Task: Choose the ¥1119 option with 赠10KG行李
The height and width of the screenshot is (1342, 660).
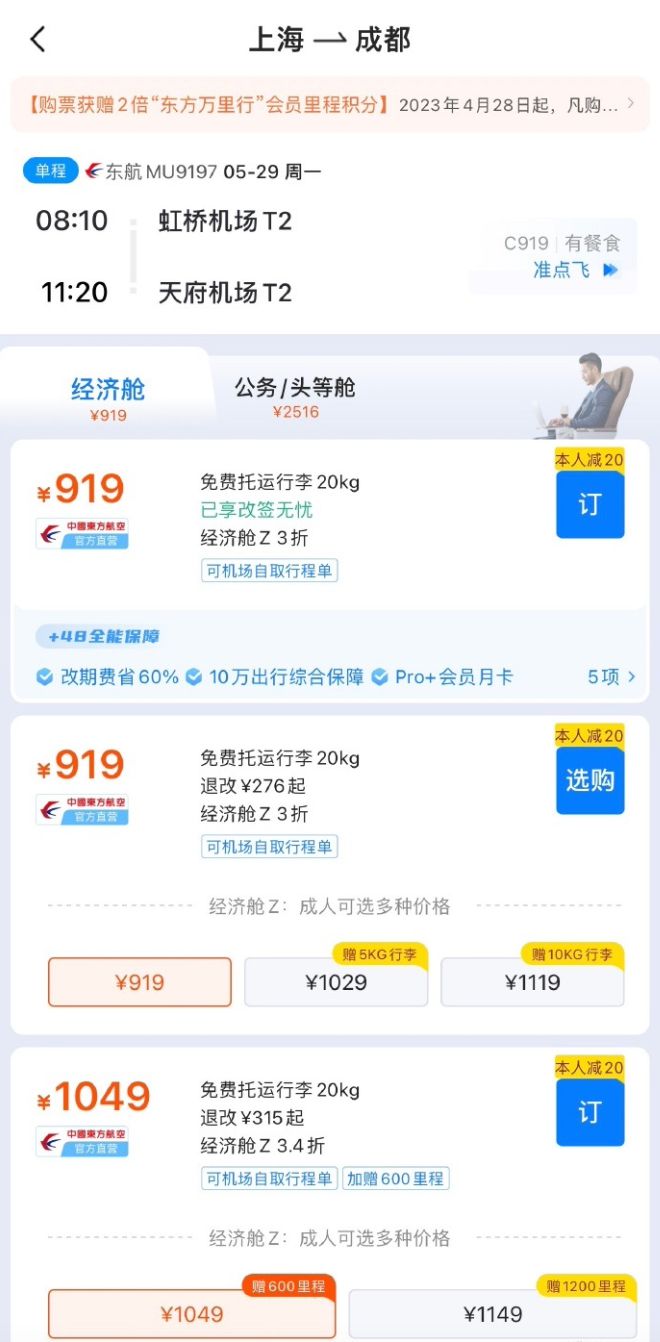Action: [x=532, y=982]
